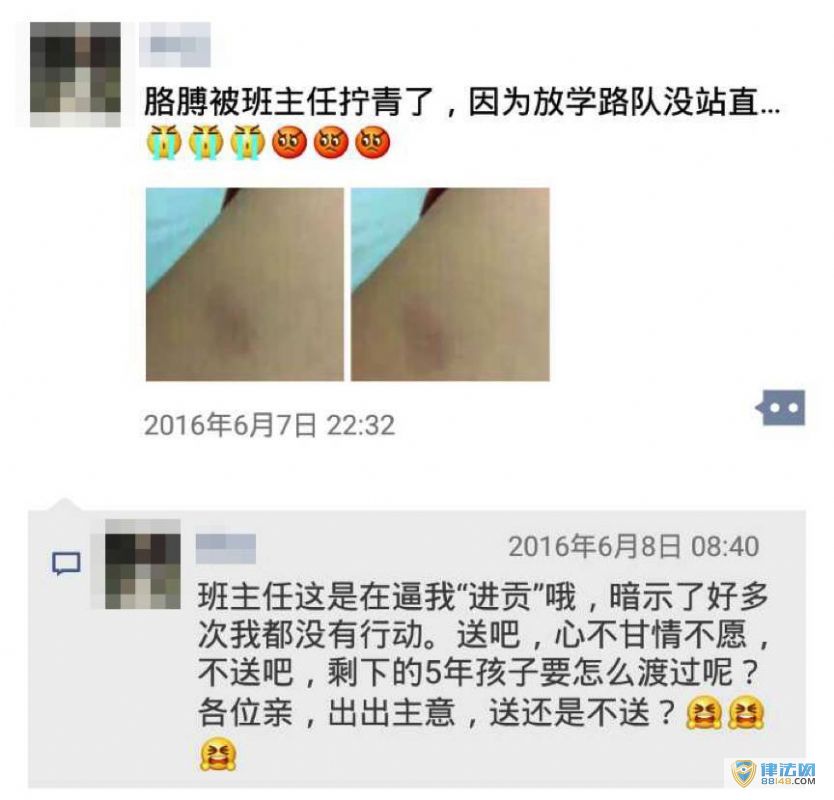
Task: Open the comment and like options button
Action: 780,407
